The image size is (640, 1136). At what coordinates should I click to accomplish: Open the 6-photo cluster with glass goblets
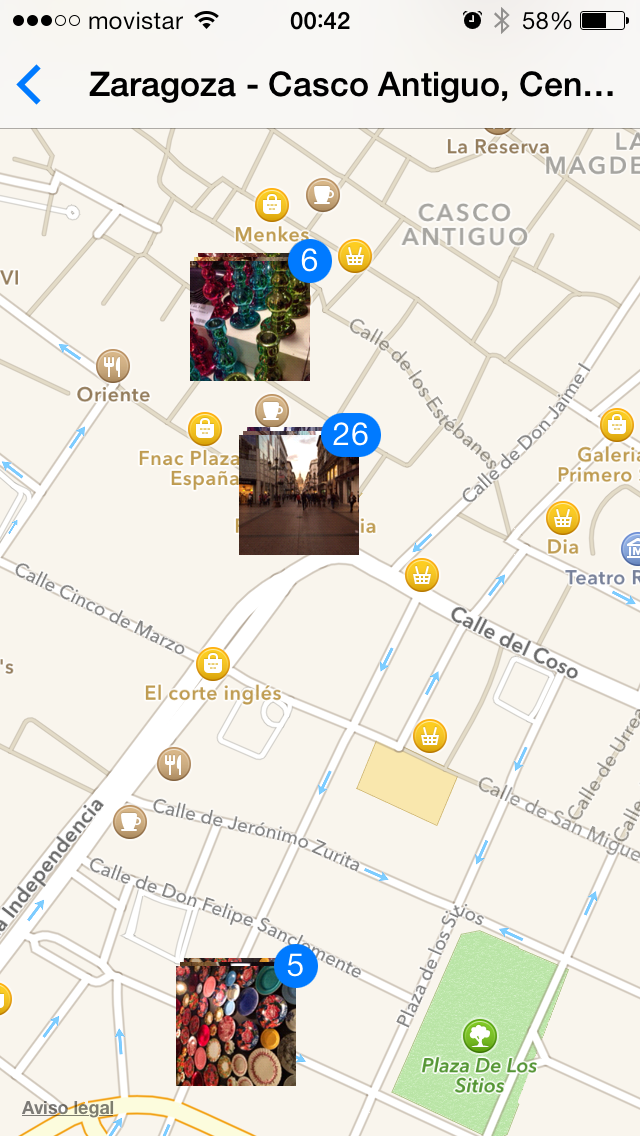tap(250, 318)
